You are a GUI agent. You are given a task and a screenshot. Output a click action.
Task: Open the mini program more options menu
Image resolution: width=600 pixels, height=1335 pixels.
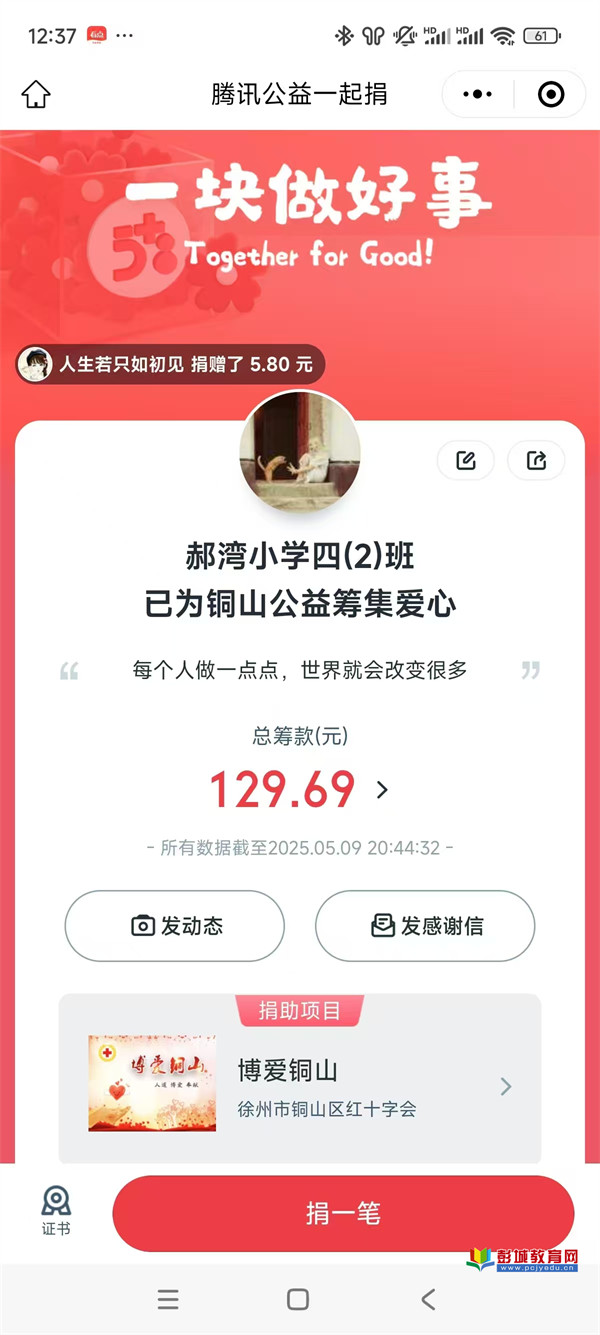tap(478, 95)
